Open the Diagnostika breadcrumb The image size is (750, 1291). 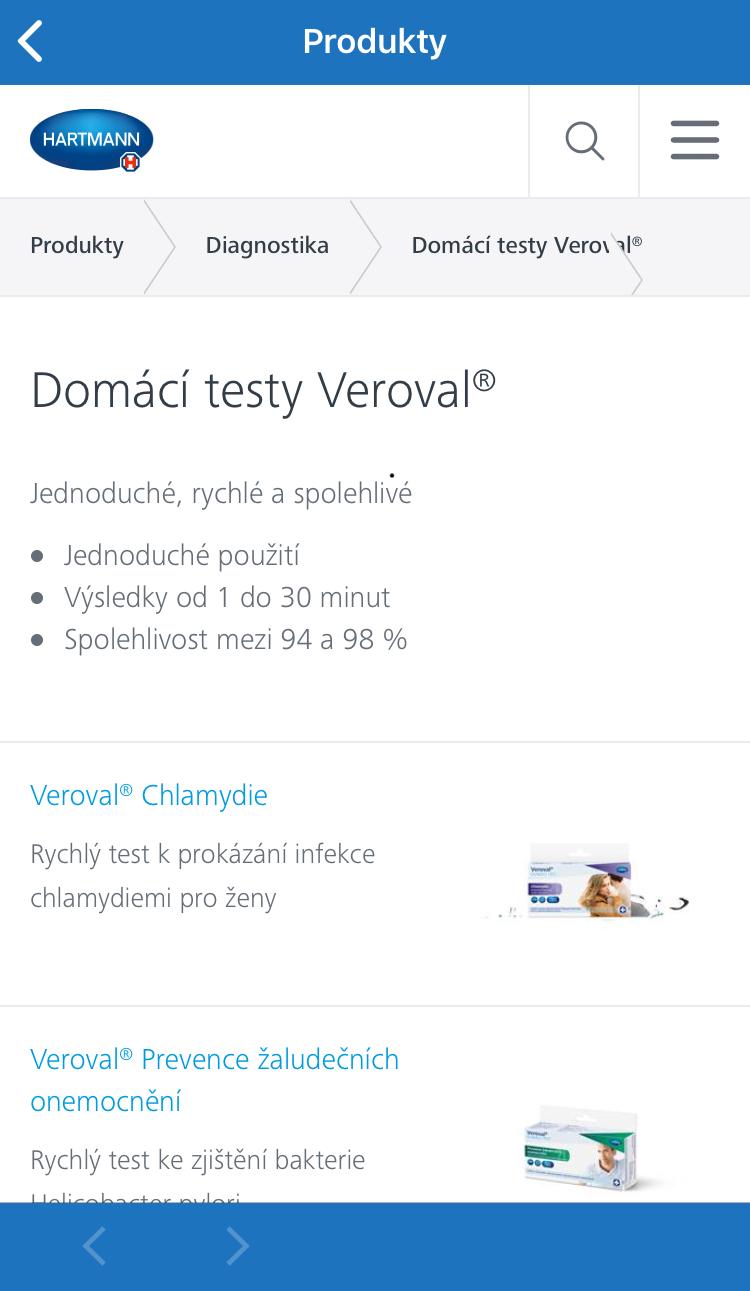[x=267, y=246]
